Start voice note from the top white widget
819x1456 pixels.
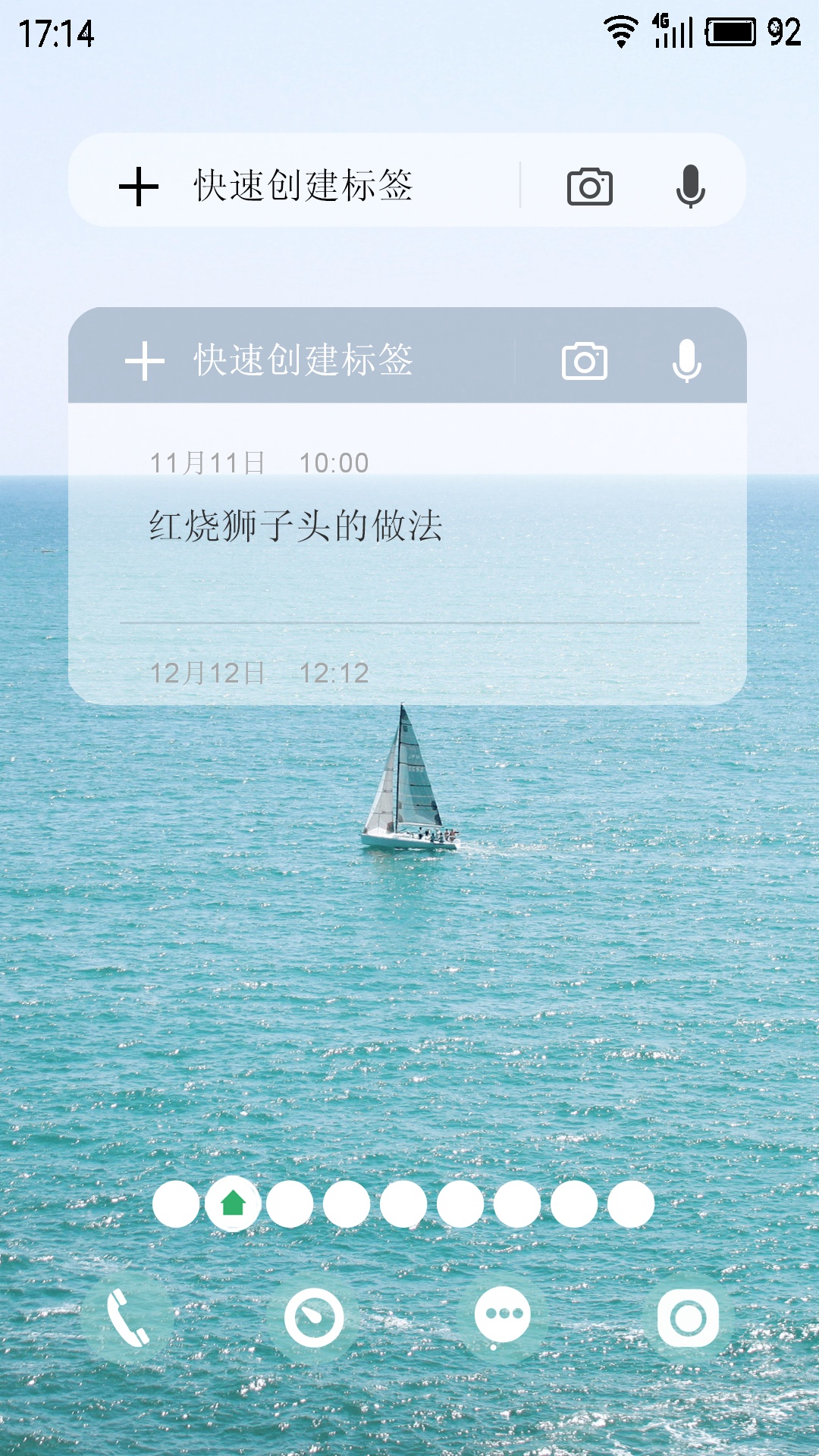[x=690, y=187]
